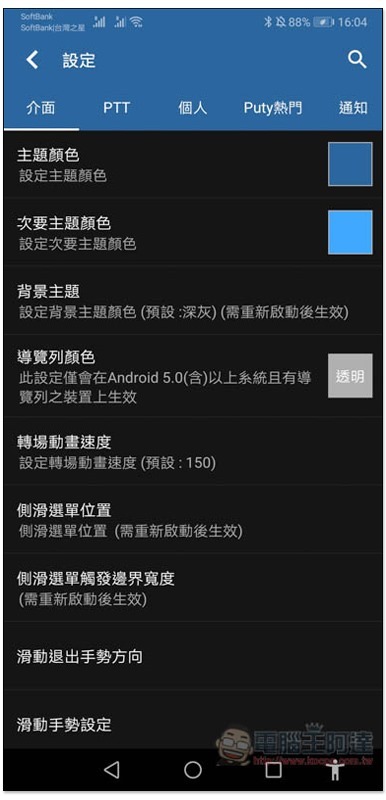
Task: Tap the system back triangle button
Action: click(x=112, y=770)
